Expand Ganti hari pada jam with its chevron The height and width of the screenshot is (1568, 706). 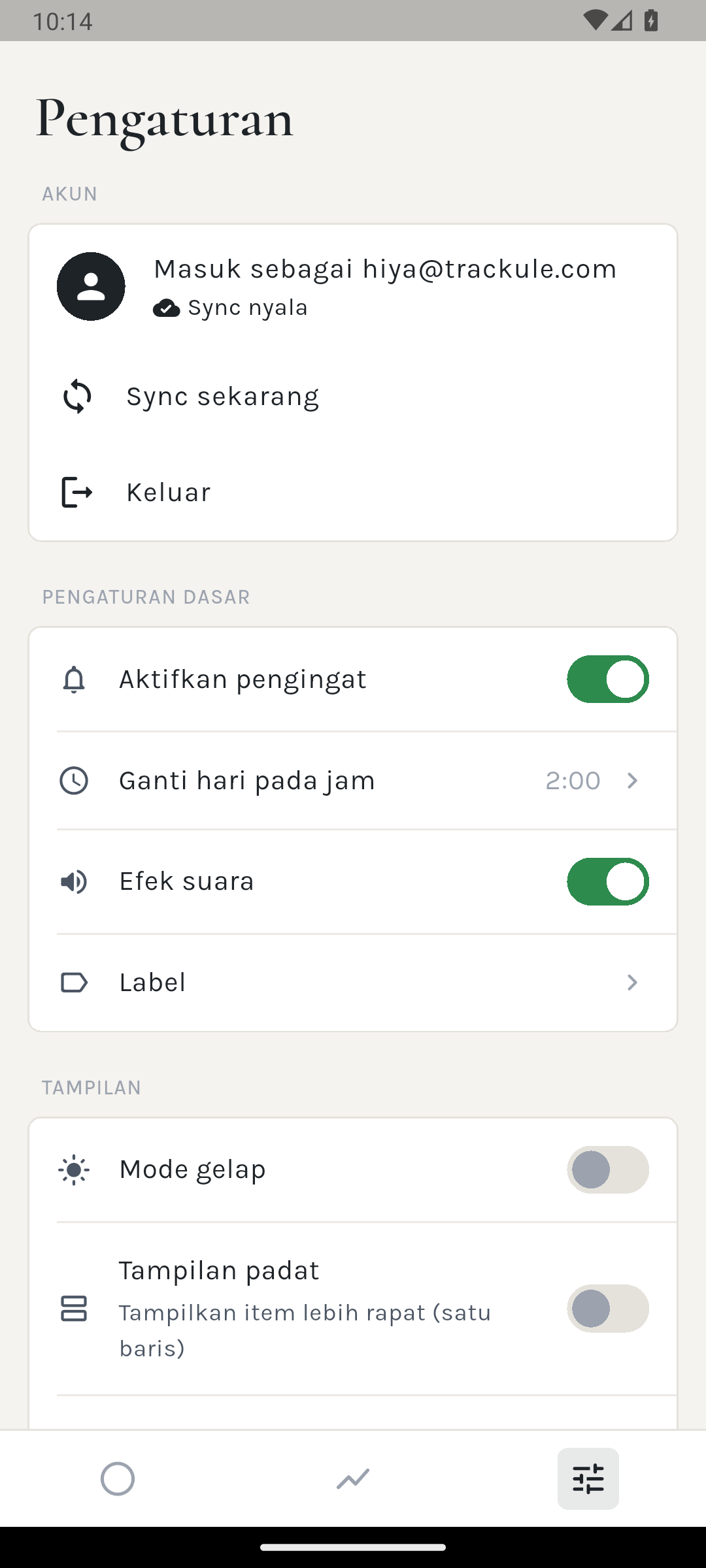(631, 780)
